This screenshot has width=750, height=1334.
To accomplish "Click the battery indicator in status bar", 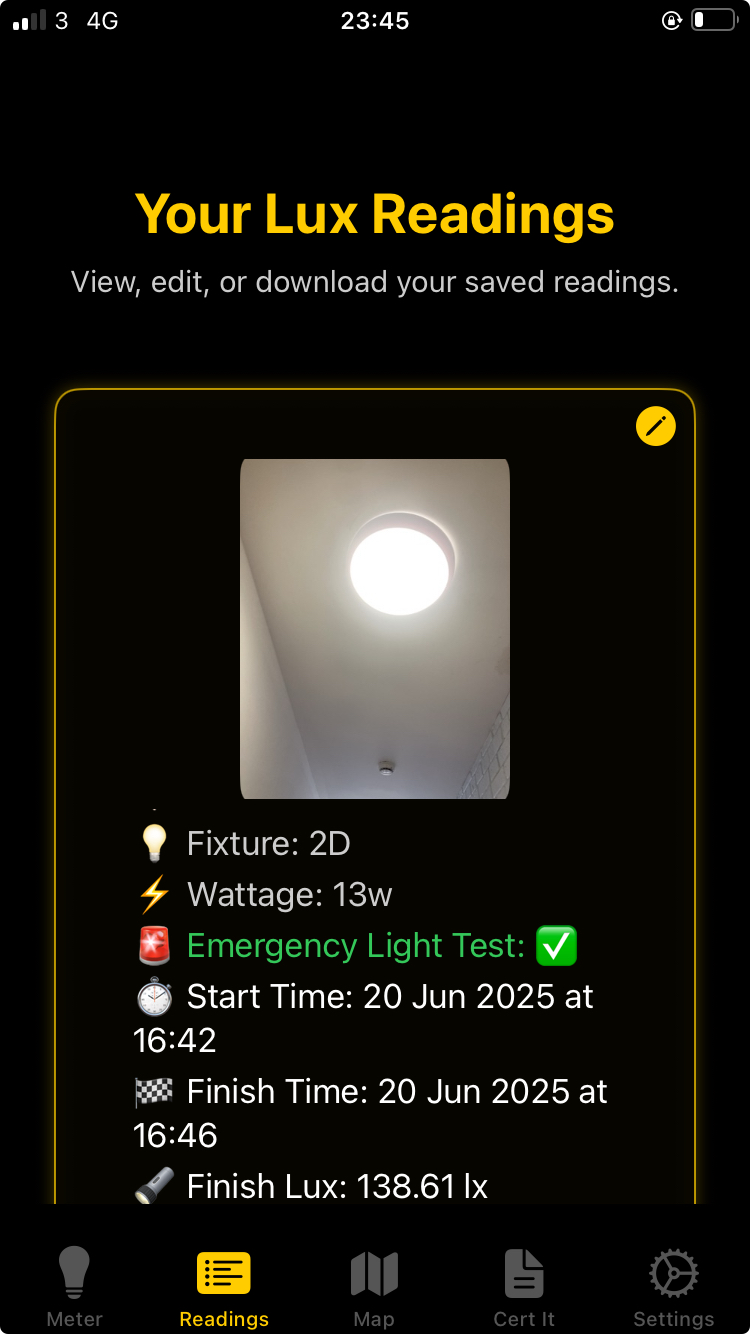I will point(716,20).
